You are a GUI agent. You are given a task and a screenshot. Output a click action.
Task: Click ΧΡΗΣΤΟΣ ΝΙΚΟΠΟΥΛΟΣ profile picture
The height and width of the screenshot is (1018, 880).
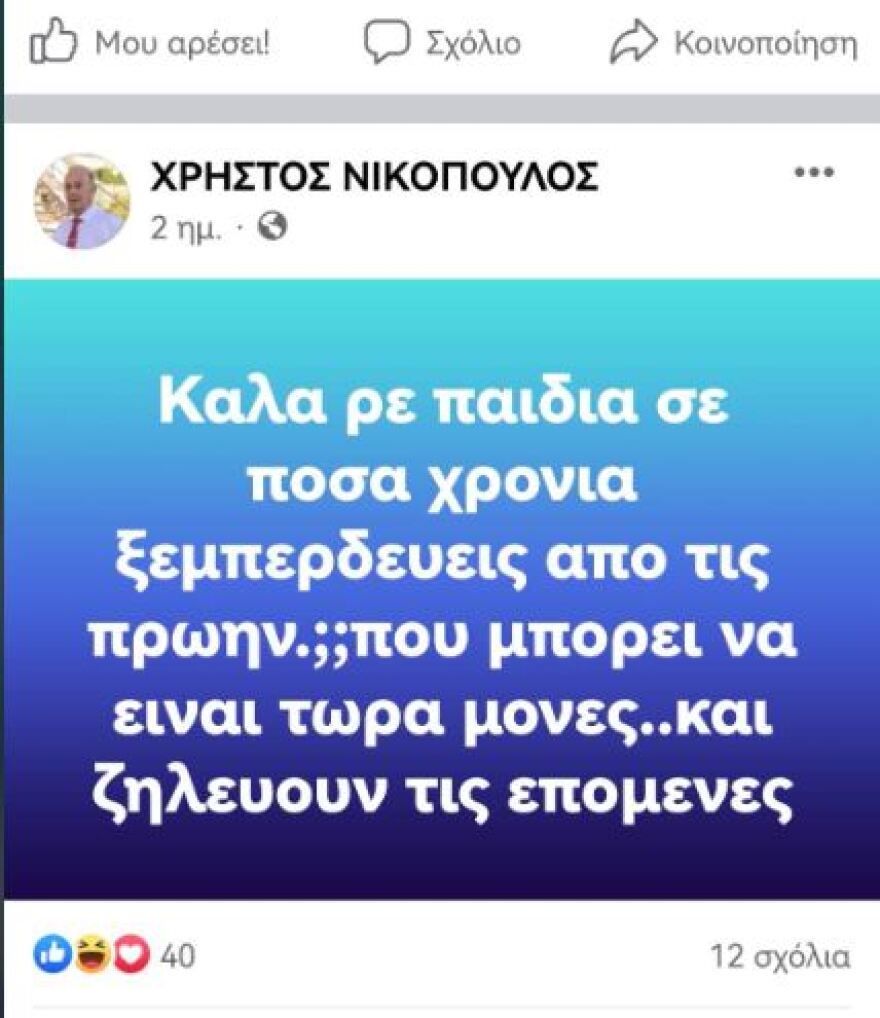click(80, 200)
